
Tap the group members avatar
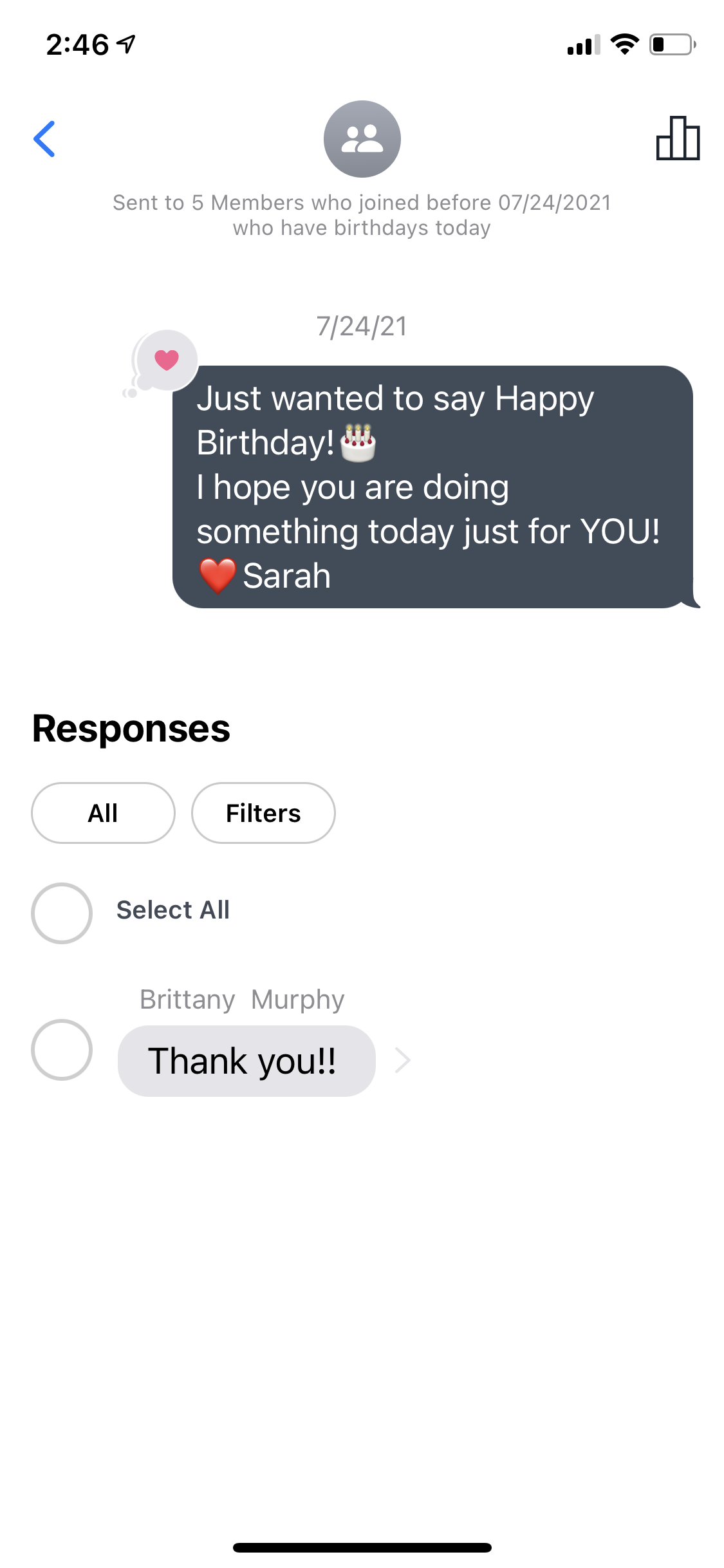tap(362, 139)
